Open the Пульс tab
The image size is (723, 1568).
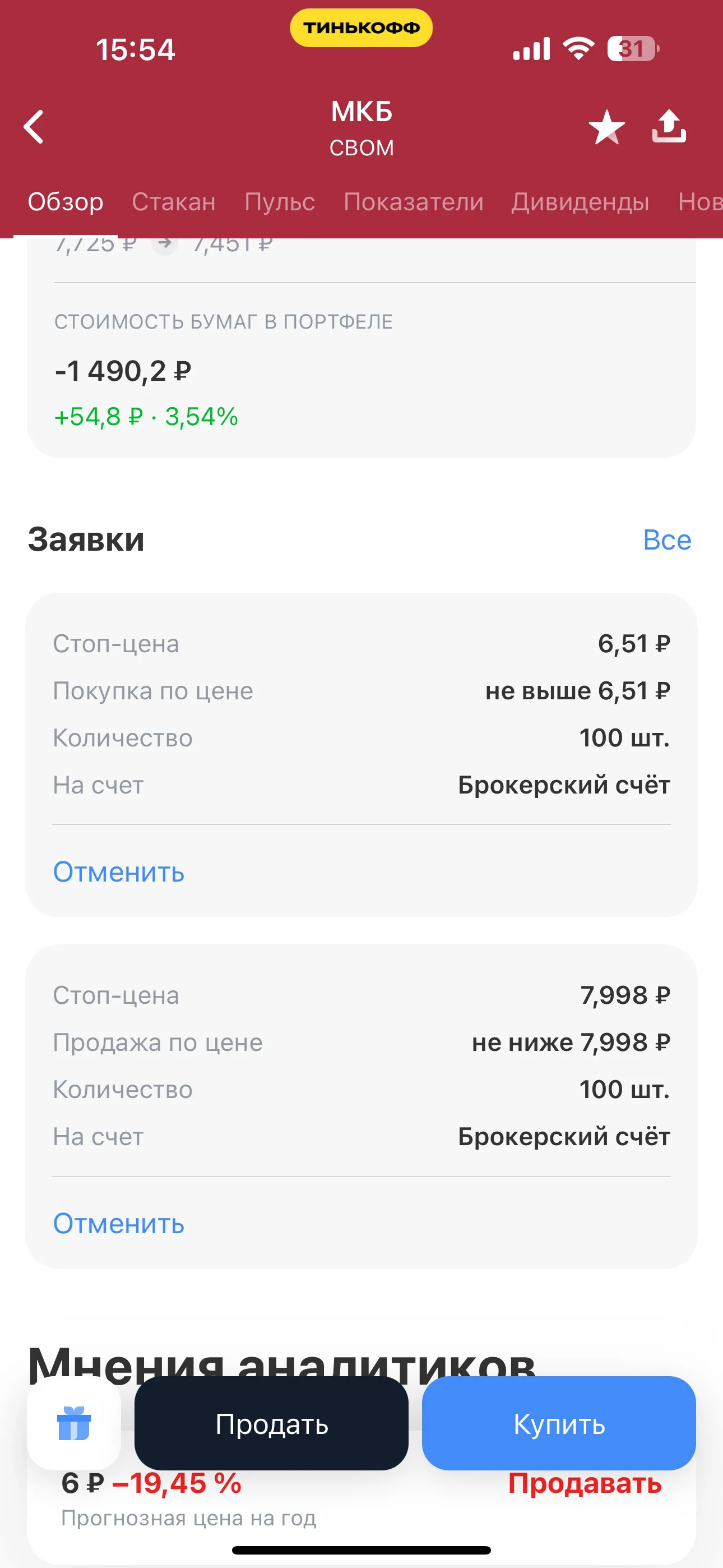(279, 201)
